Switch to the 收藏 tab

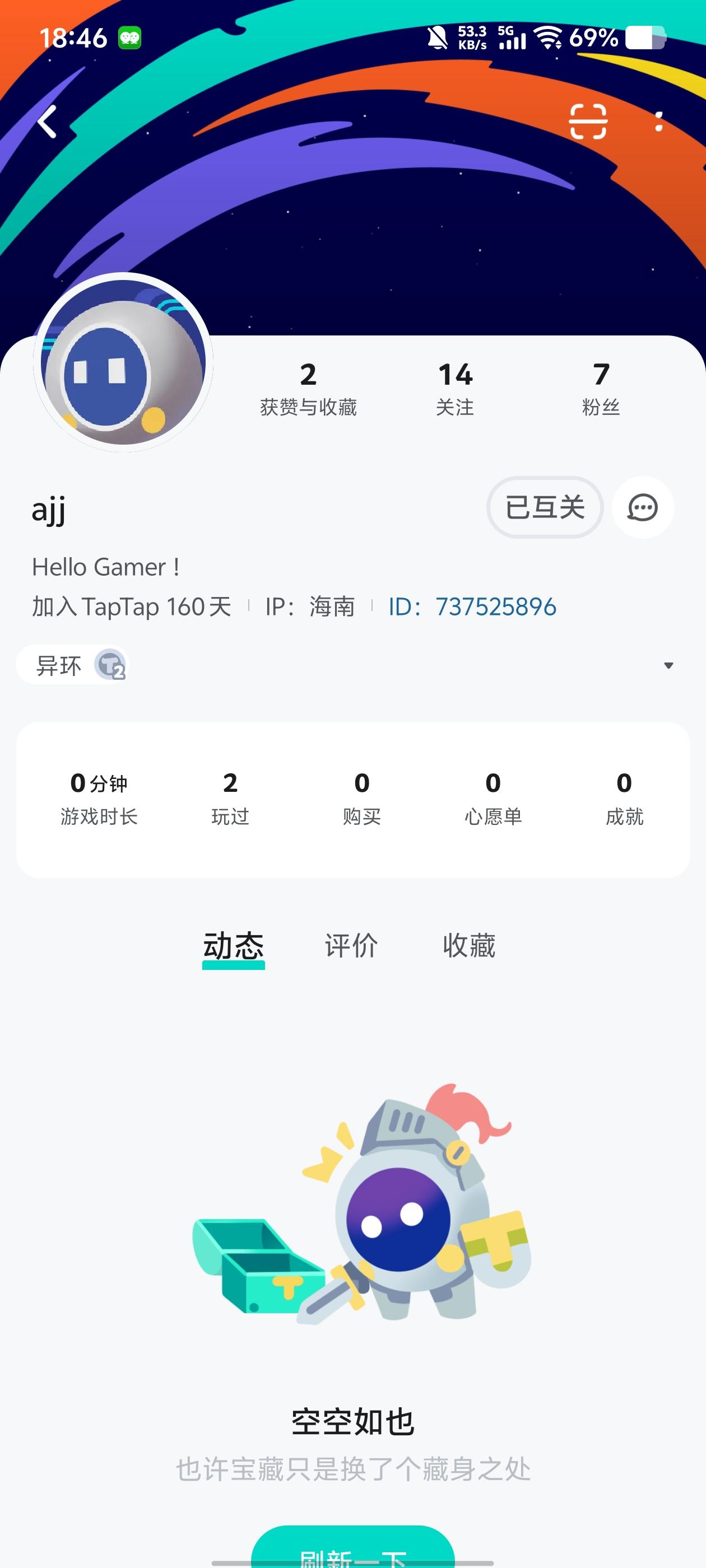[469, 945]
